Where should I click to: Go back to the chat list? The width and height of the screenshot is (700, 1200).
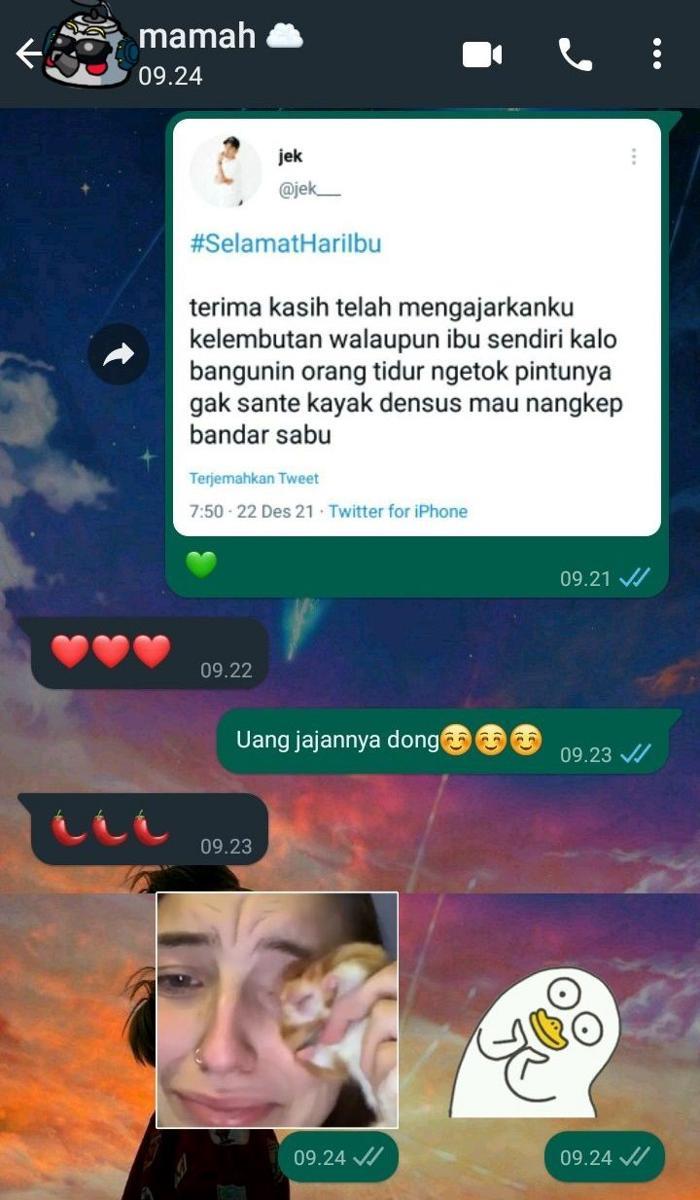27,53
